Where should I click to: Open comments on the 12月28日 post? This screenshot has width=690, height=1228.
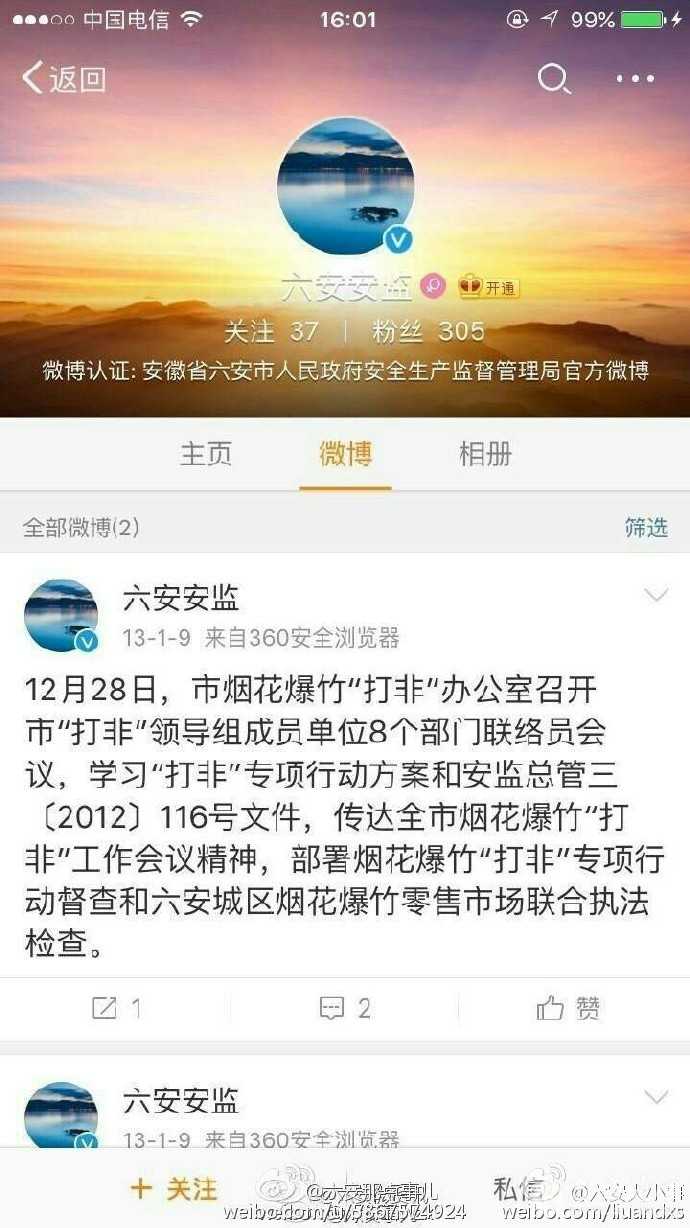click(345, 1008)
